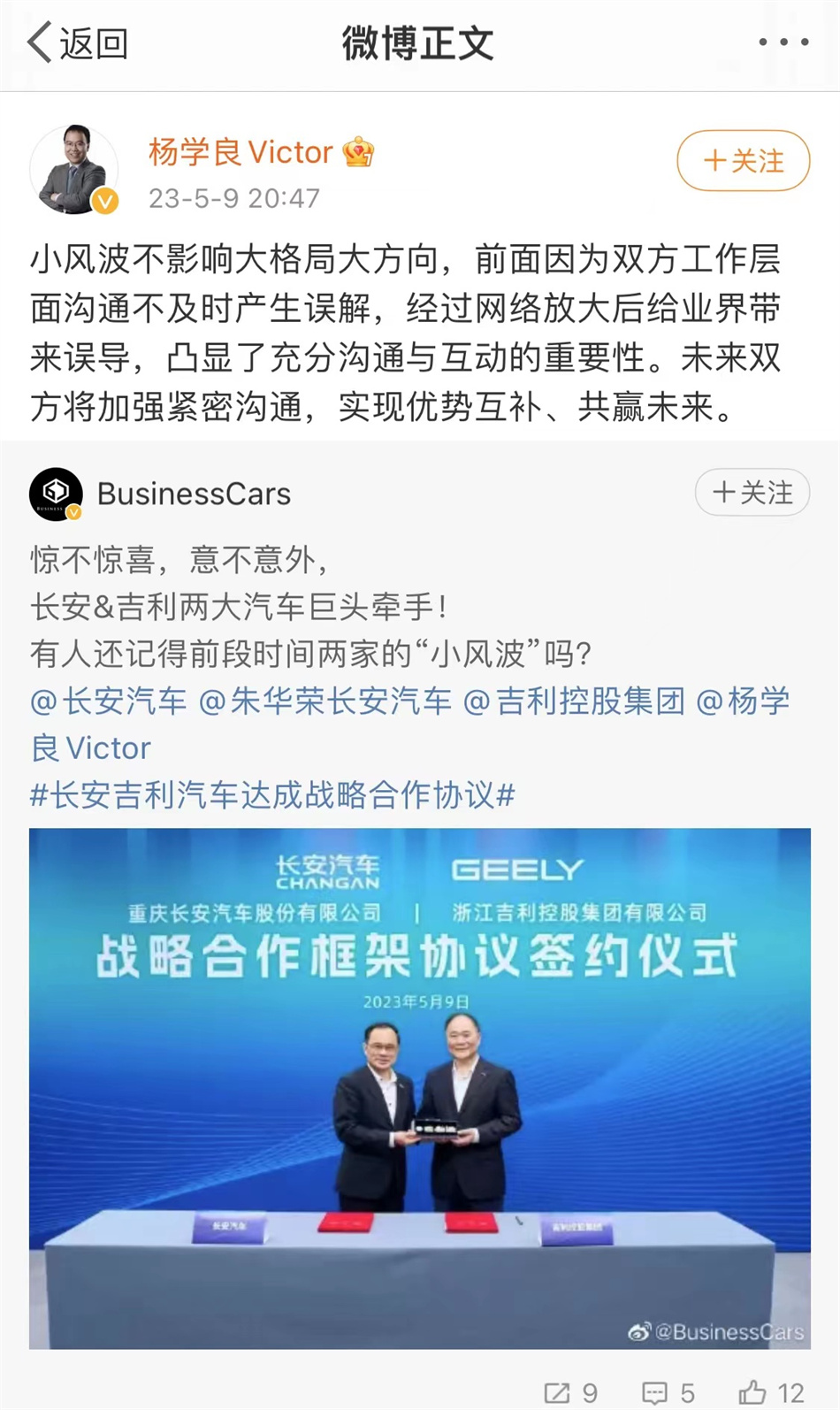The width and height of the screenshot is (840, 1410).
Task: Repost the quoted BusinessCars post
Action: point(570,1392)
